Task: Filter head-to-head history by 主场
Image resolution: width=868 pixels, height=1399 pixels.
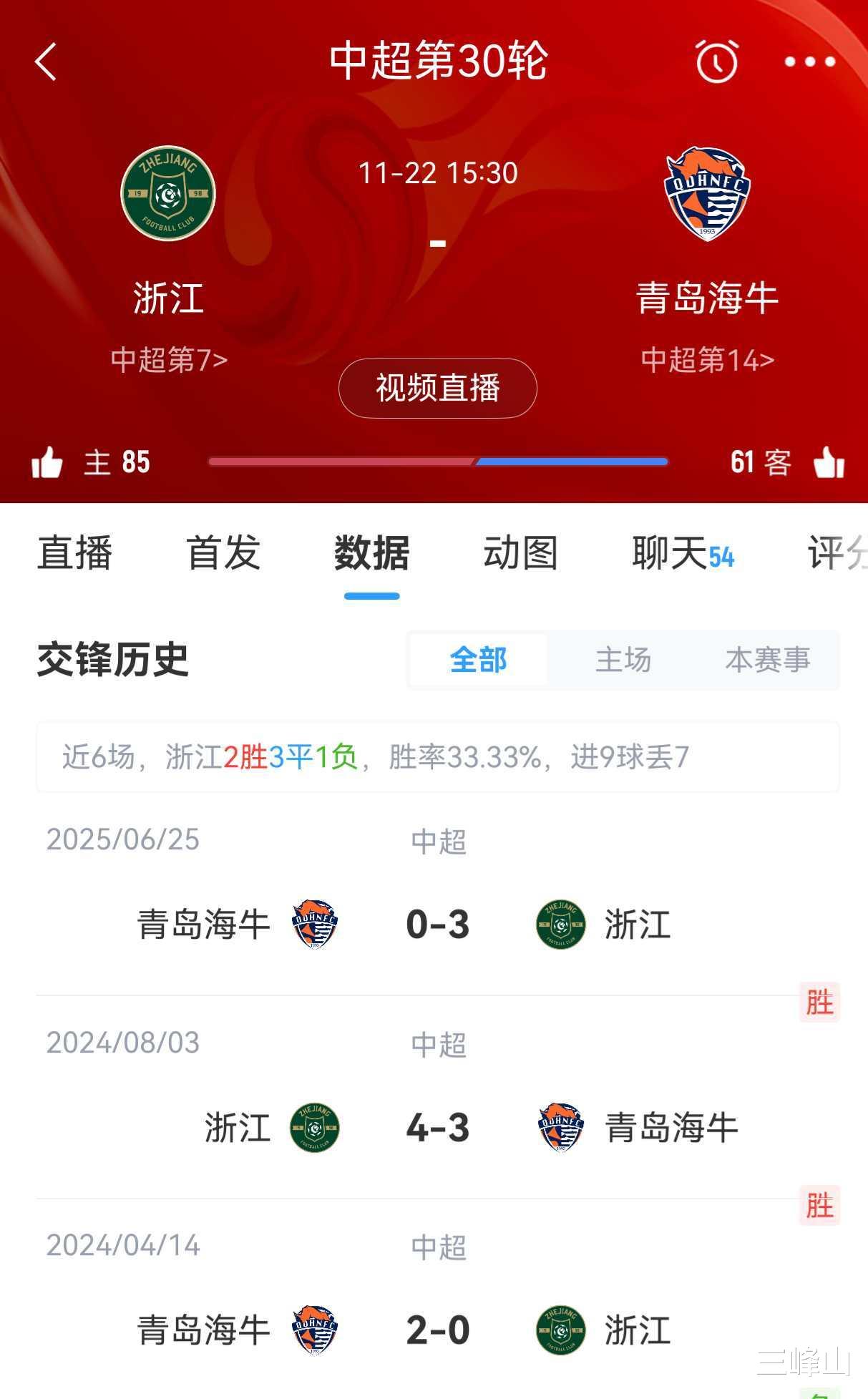Action: point(623,660)
